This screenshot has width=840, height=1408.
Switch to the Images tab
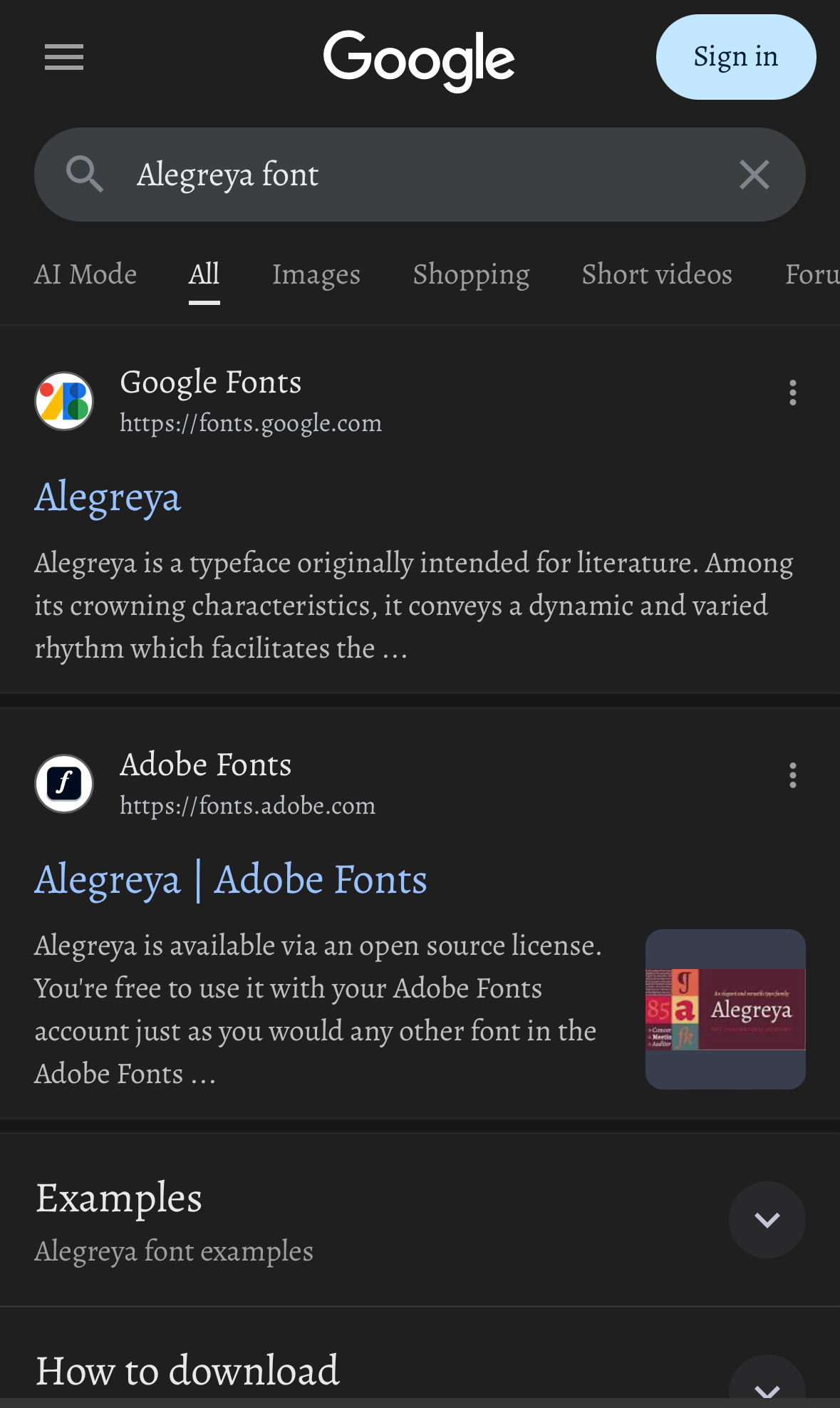click(316, 274)
